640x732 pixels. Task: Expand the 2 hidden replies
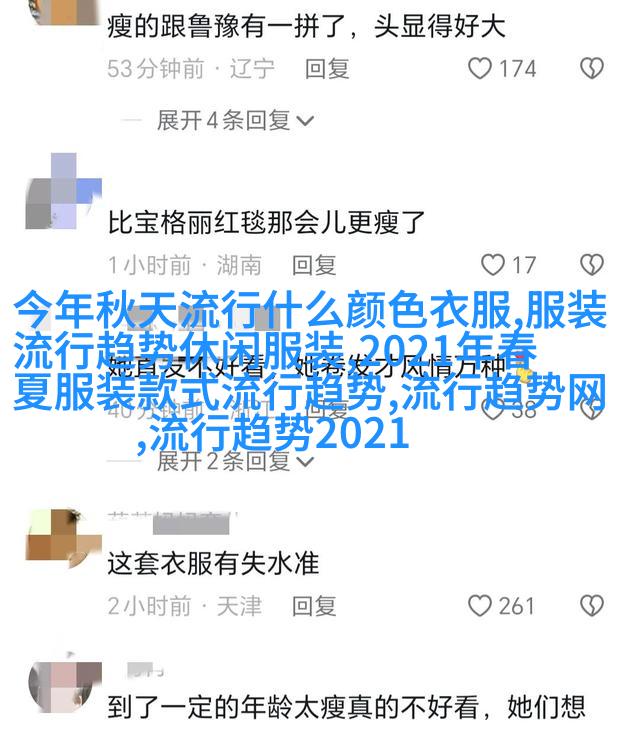click(235, 461)
